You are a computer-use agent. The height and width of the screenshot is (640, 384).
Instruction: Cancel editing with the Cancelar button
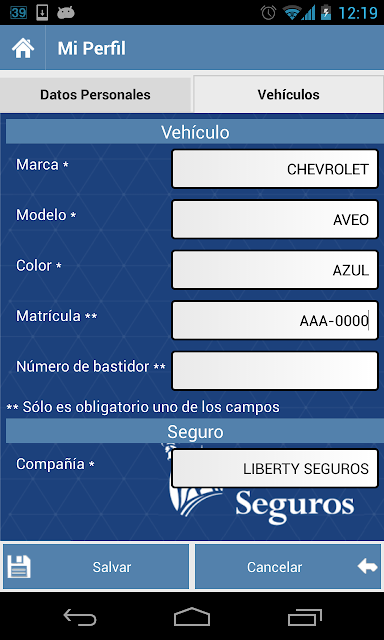click(x=288, y=567)
